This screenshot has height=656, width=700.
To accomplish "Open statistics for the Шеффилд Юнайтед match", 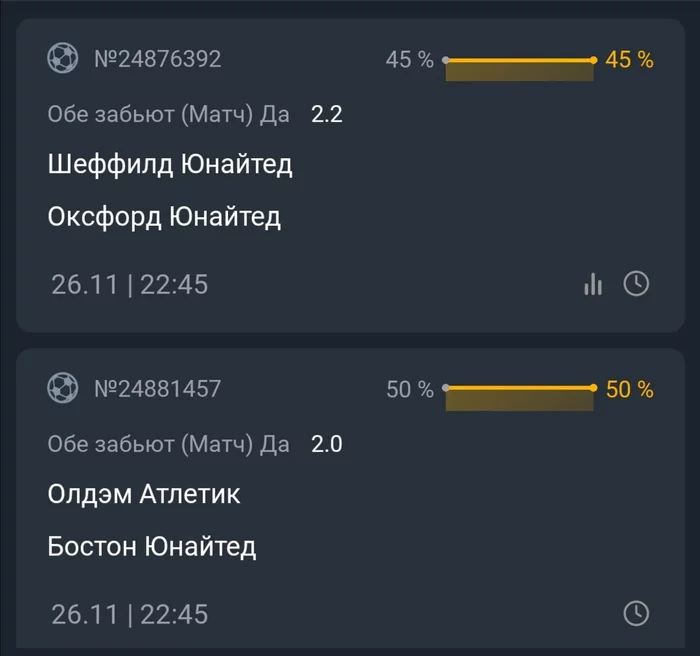I will 593,285.
